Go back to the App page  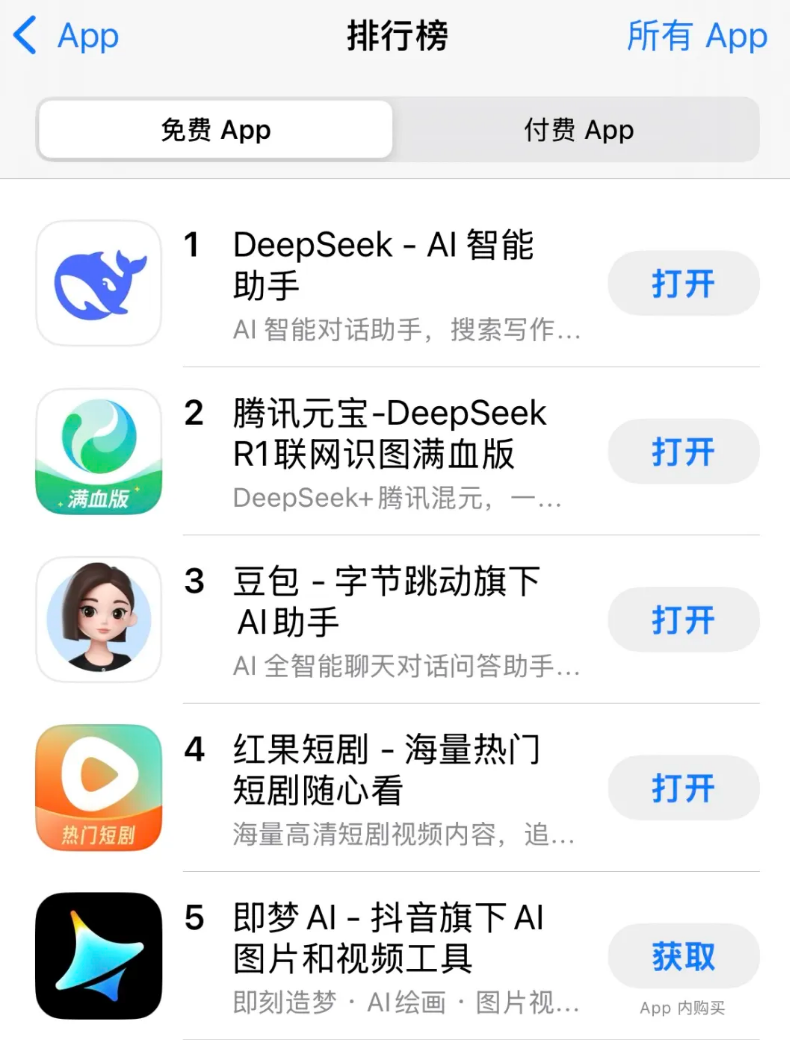(x=66, y=37)
